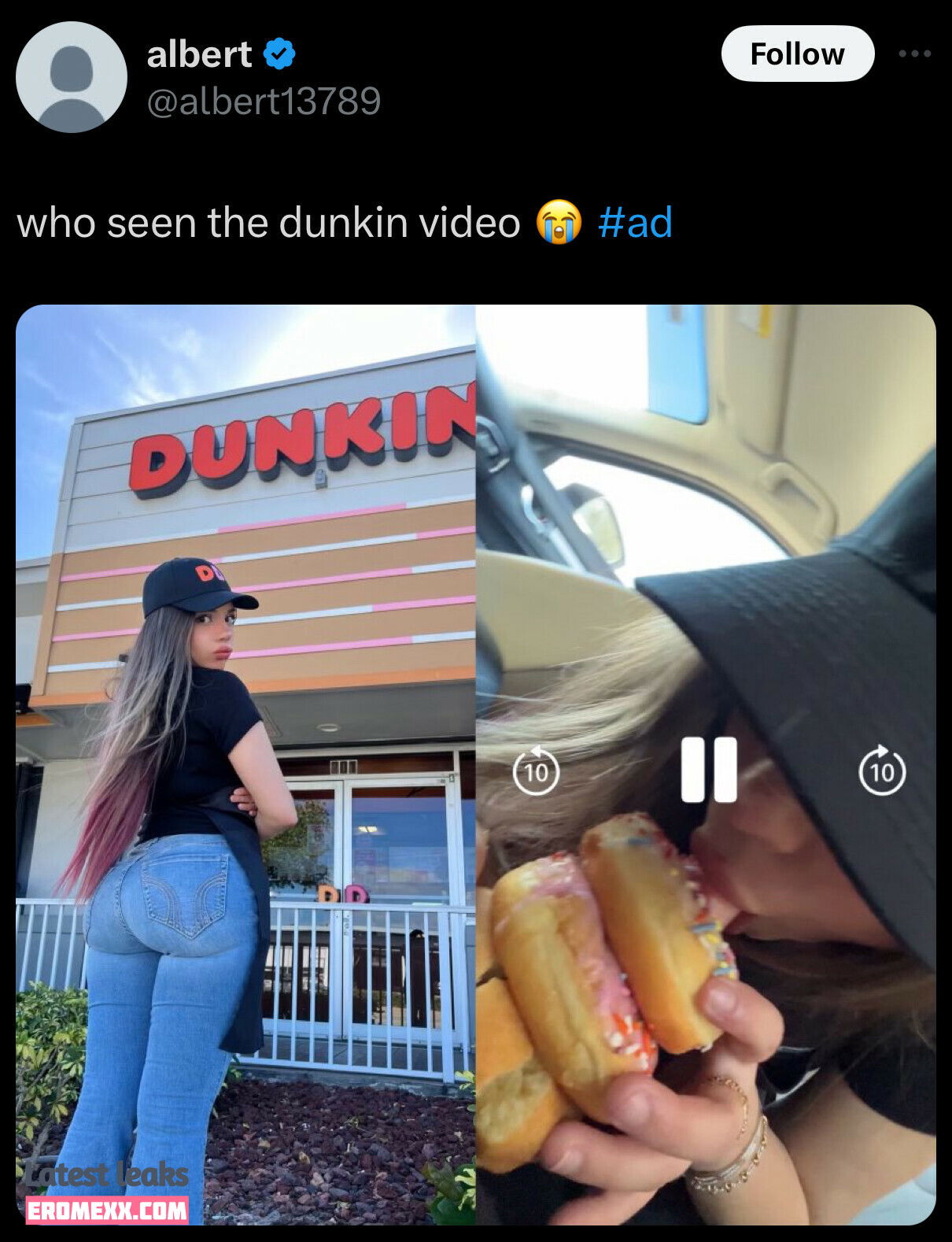Follow albert's account
Screen dimensions: 952x1242
[x=797, y=54]
